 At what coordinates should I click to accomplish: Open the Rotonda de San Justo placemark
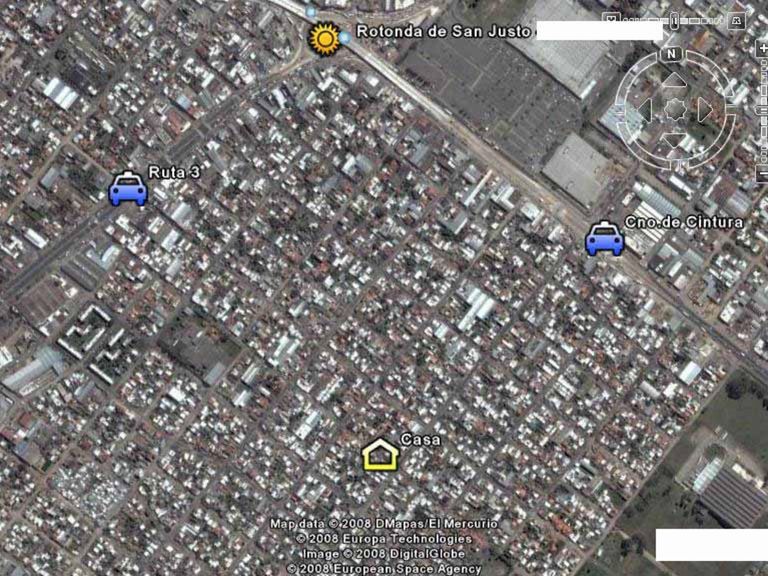tap(324, 39)
